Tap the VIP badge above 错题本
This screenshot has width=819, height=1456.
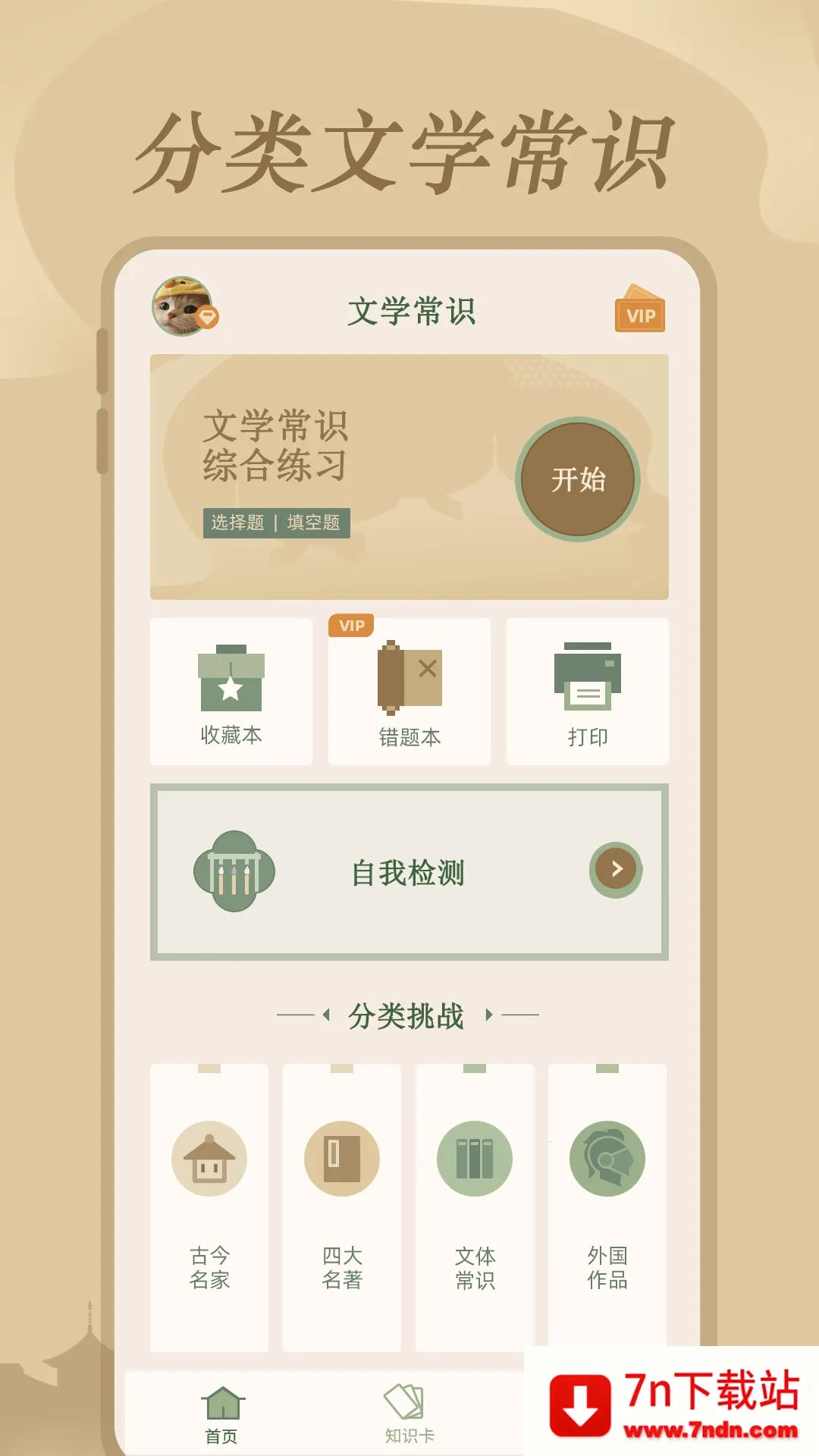[351, 626]
